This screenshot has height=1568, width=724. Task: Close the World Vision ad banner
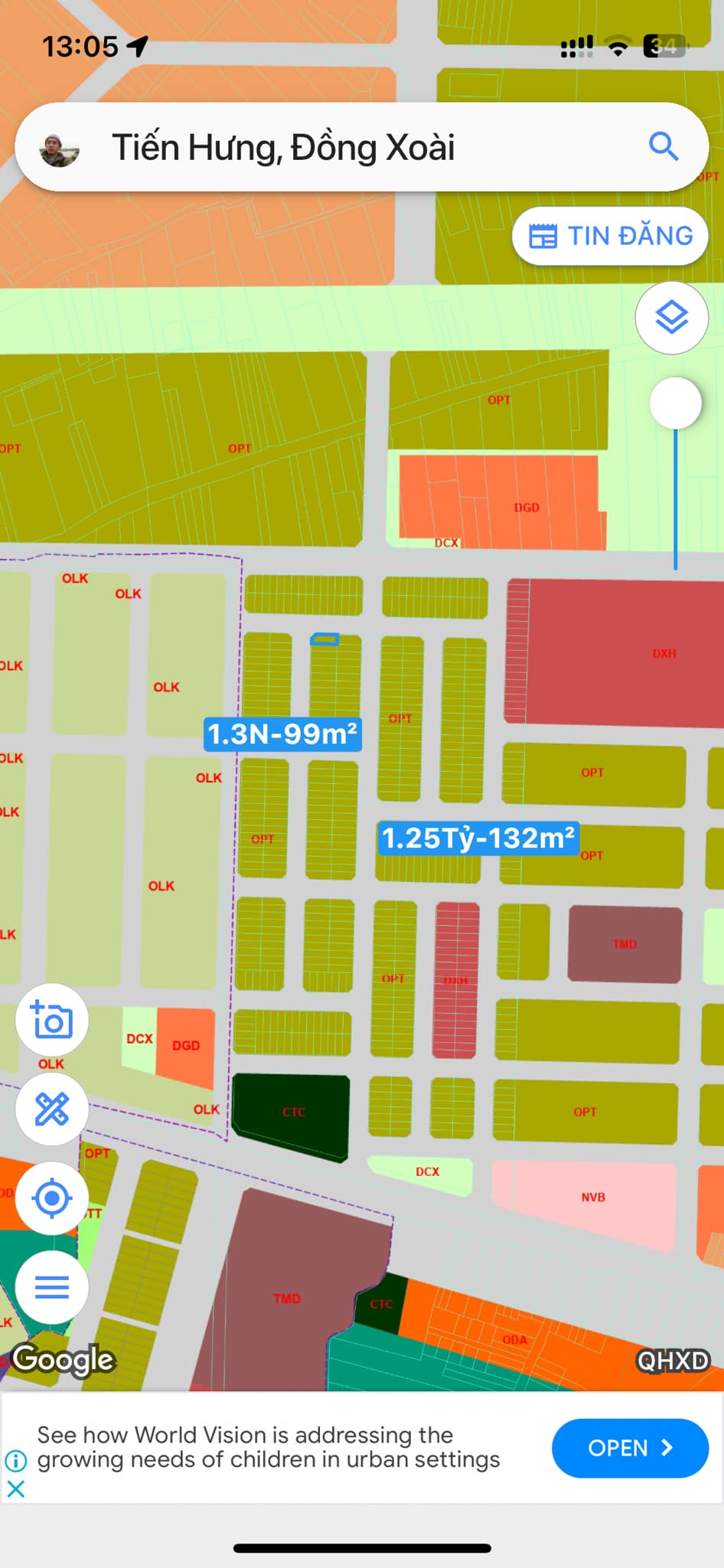point(16,1488)
